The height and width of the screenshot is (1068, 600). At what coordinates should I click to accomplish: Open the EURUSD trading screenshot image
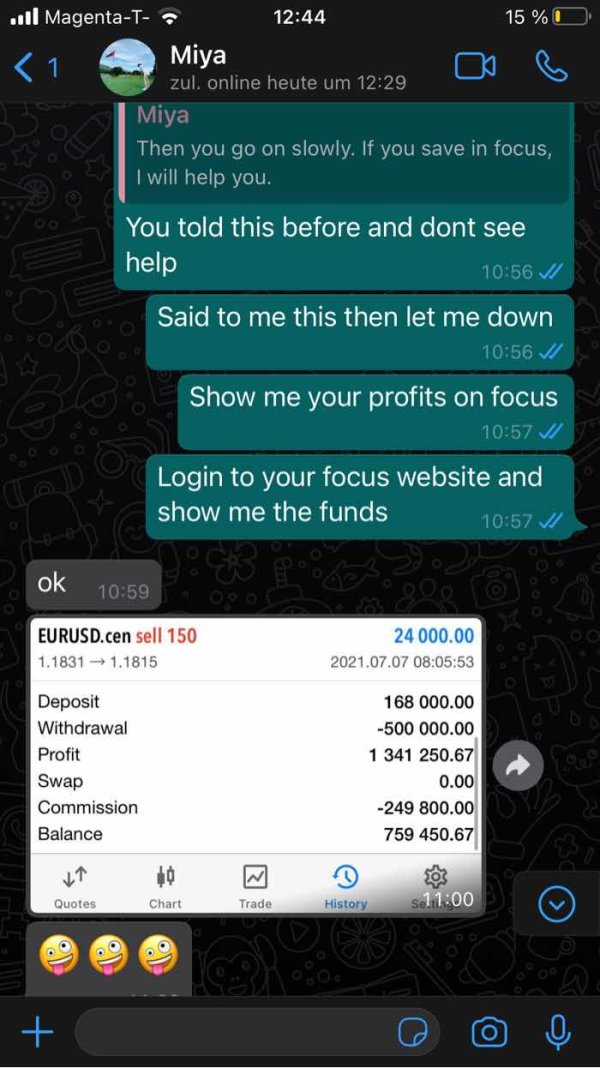point(257,765)
